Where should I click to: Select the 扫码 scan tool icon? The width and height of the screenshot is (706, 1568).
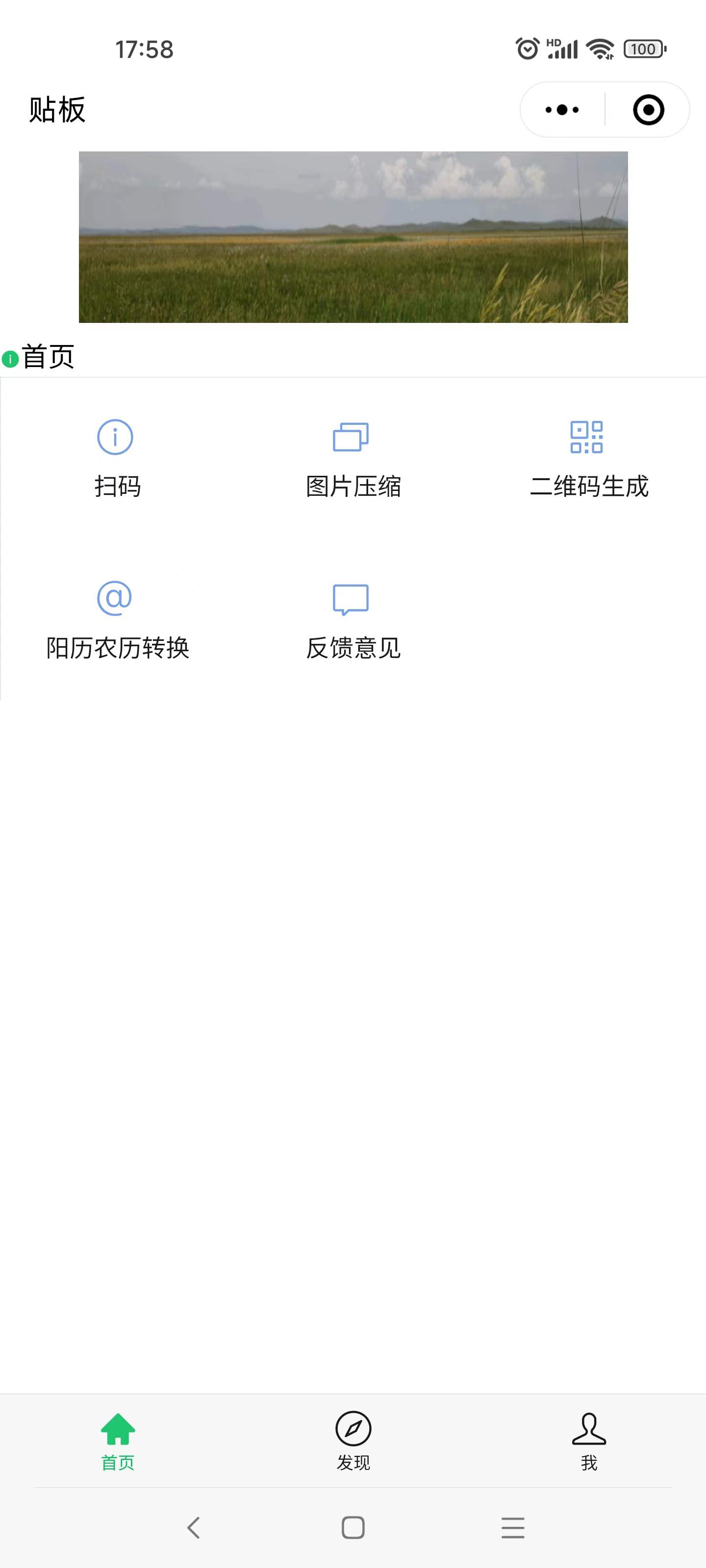click(115, 437)
